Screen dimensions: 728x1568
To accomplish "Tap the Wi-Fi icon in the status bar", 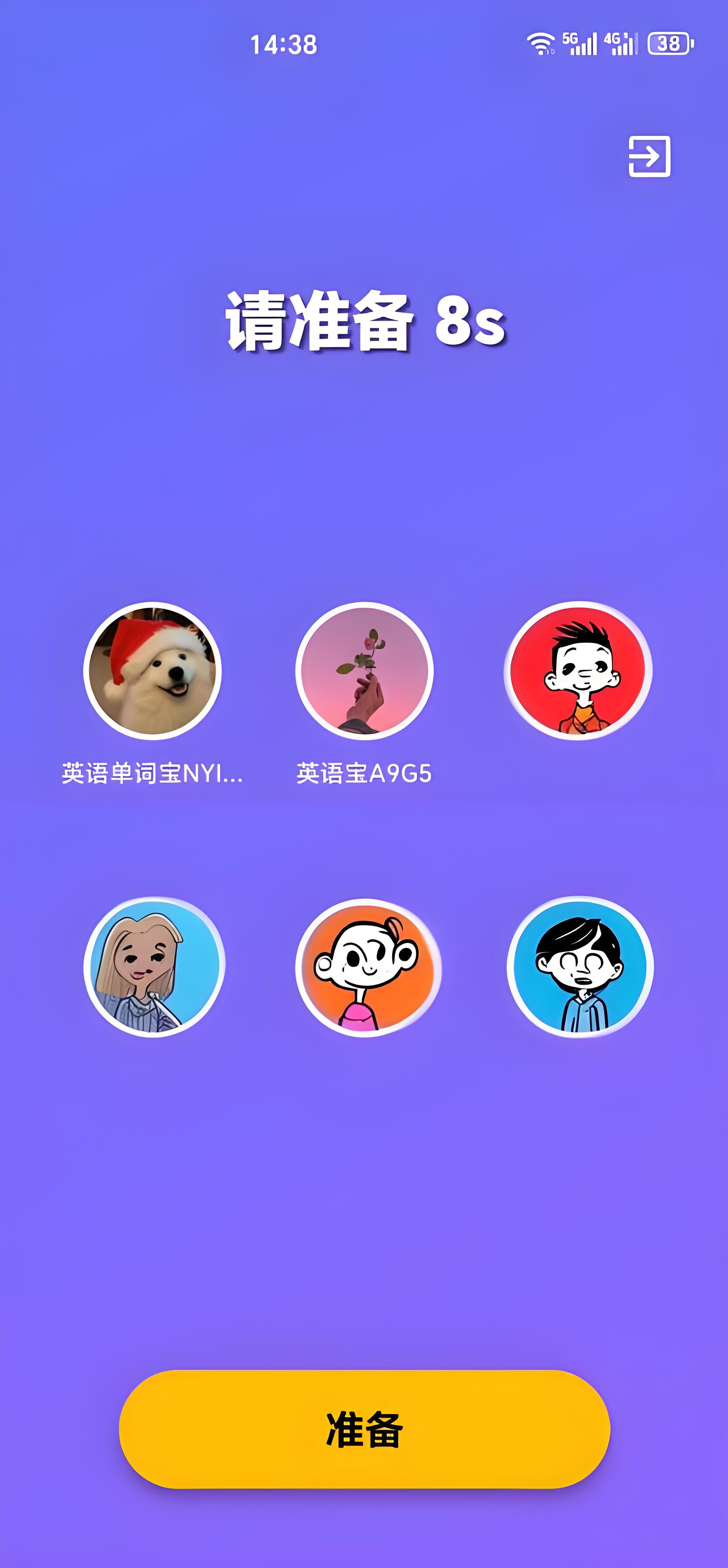I will (x=541, y=43).
